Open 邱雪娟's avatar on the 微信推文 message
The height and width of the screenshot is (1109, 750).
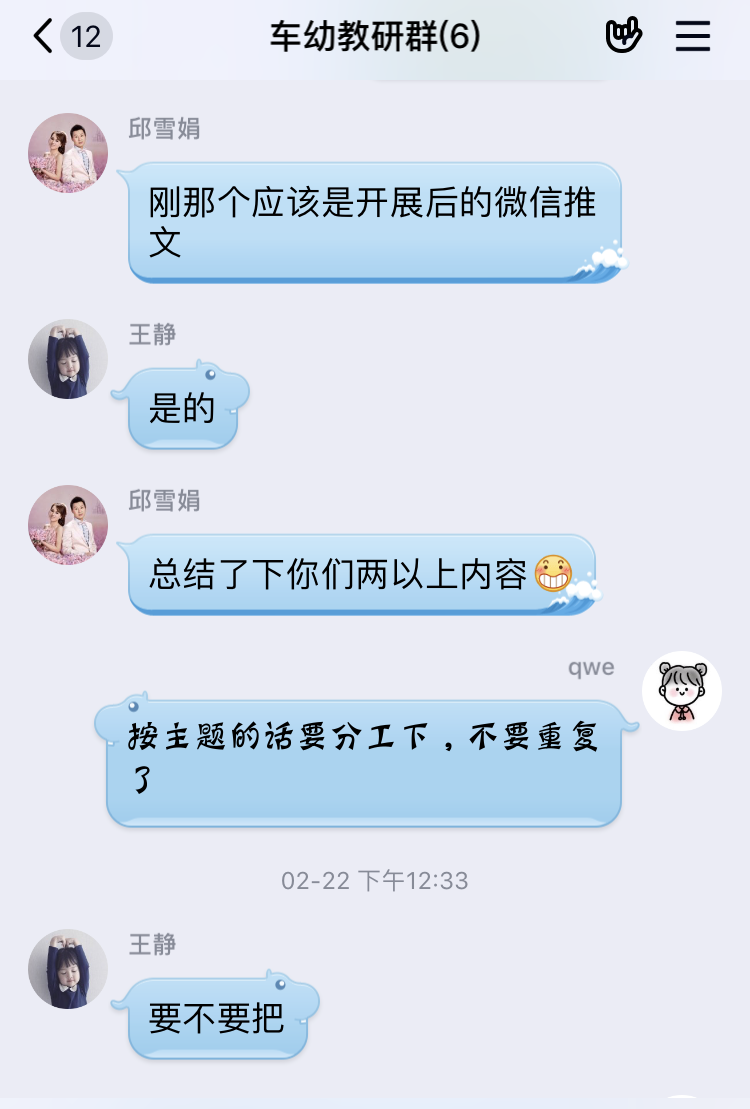click(68, 153)
